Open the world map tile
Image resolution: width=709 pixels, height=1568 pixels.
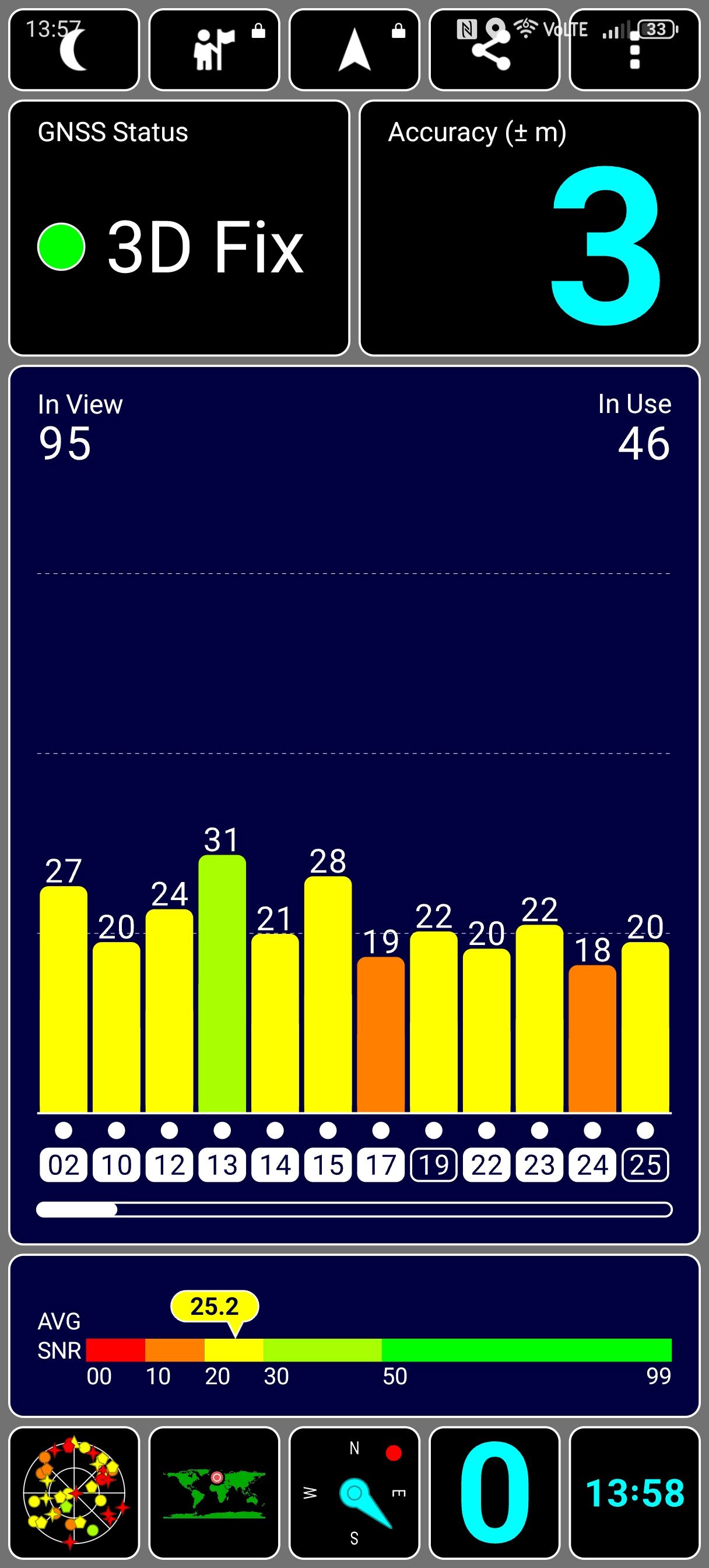pos(214,1493)
